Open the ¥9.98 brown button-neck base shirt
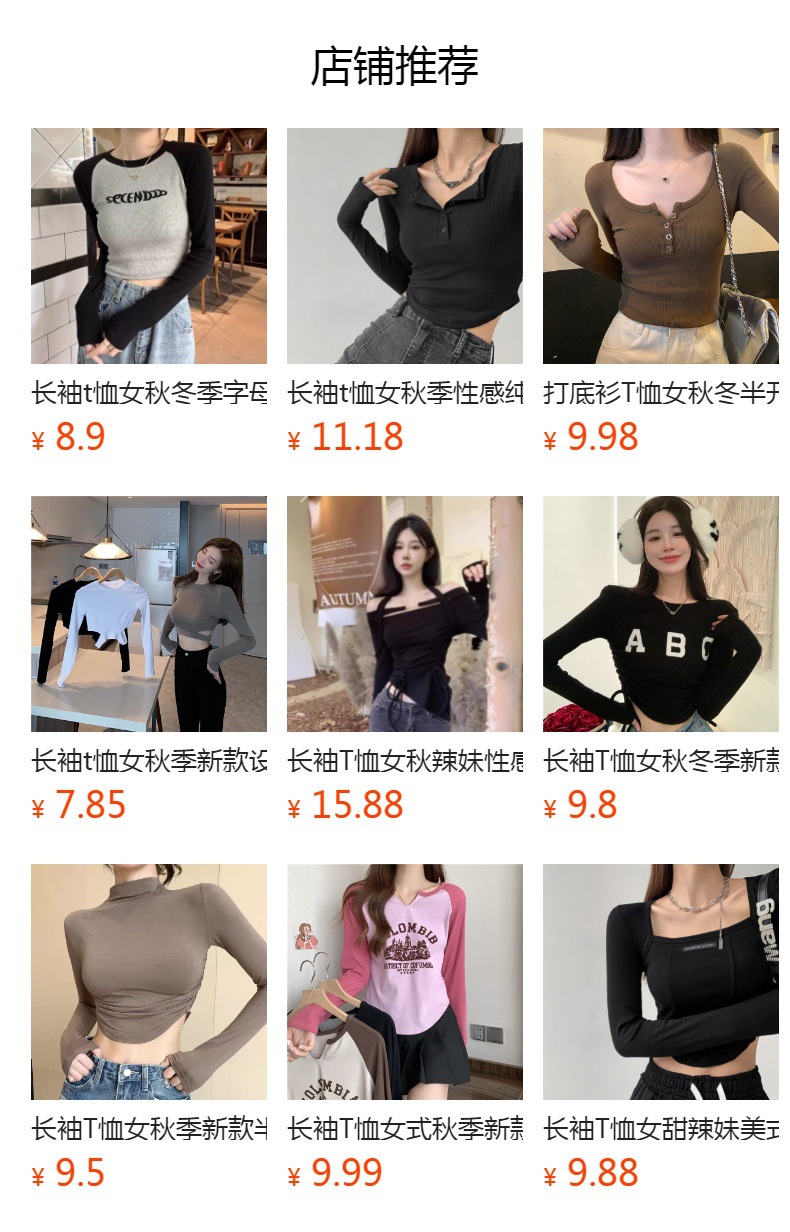The height and width of the screenshot is (1232, 790). point(661,246)
